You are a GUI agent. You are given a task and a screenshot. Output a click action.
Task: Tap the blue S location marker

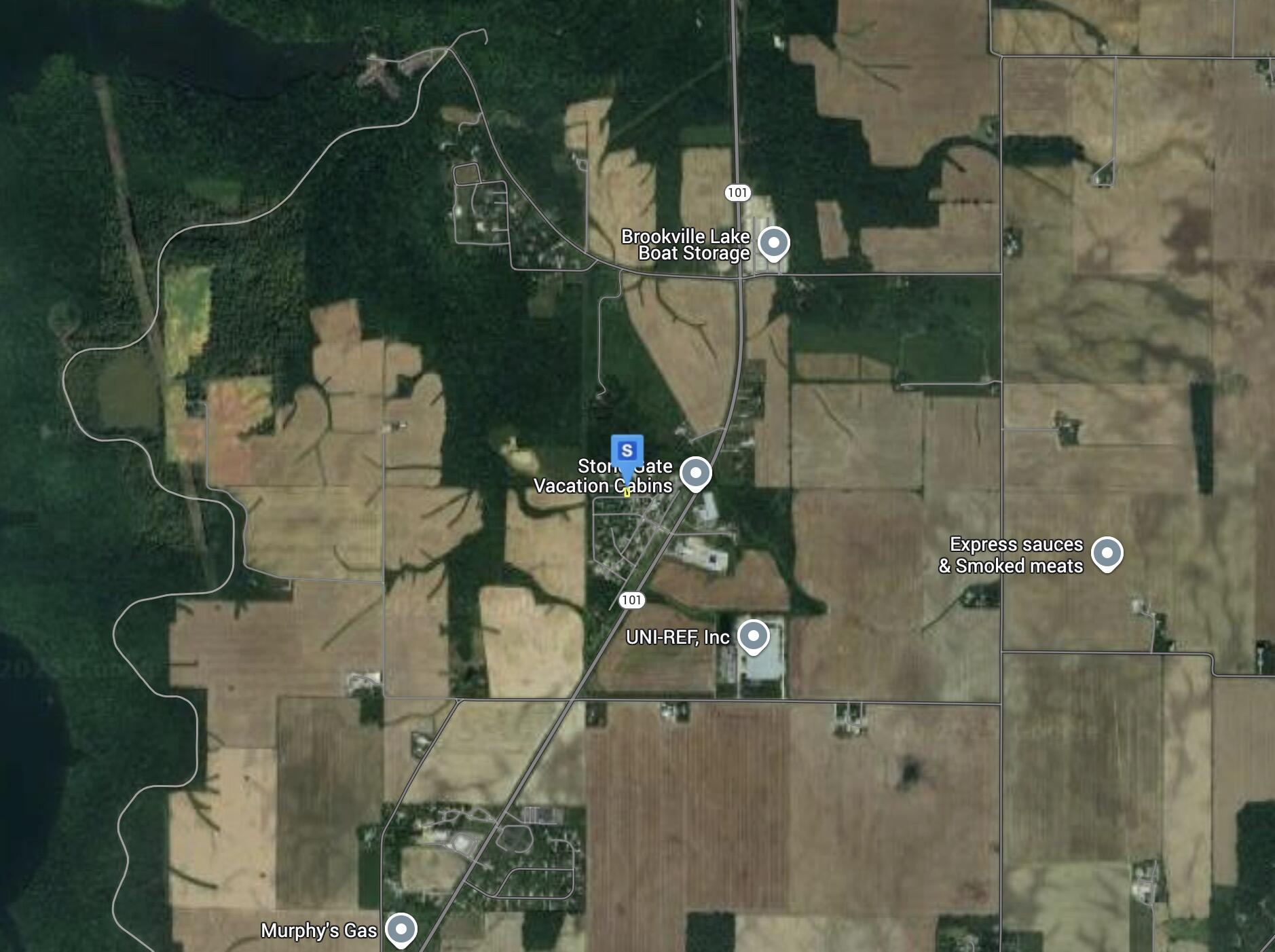[x=627, y=451]
